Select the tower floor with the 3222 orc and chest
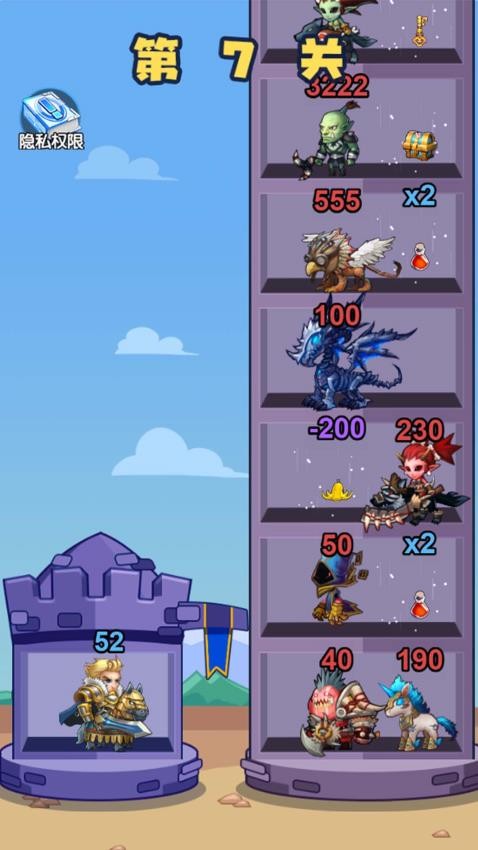 tap(361, 128)
